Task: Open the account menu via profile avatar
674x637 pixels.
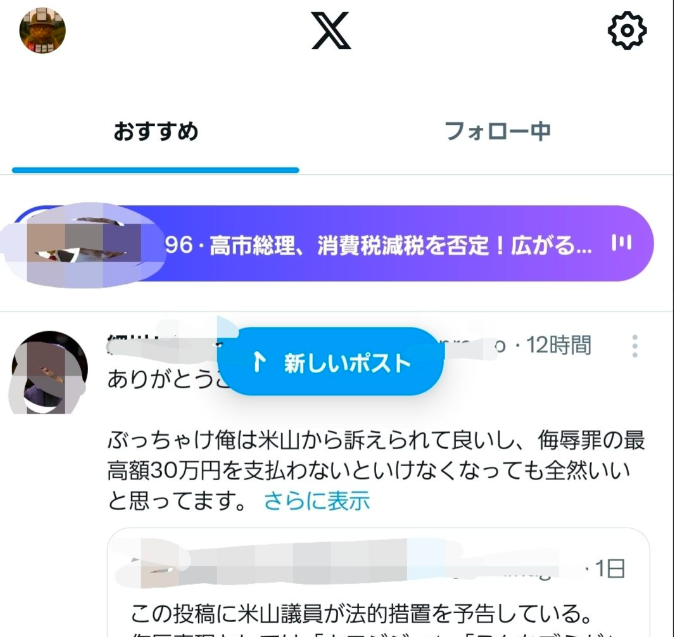Action: [42, 30]
